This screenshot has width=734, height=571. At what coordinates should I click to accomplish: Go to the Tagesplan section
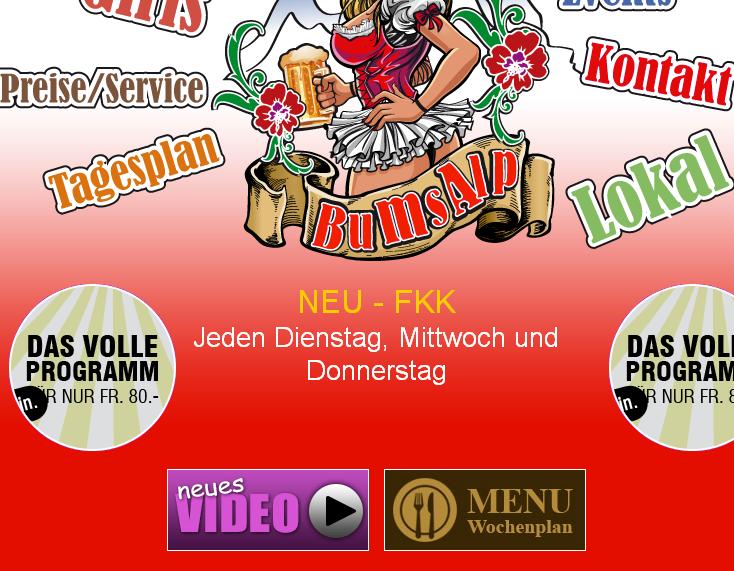pyautogui.click(x=134, y=171)
